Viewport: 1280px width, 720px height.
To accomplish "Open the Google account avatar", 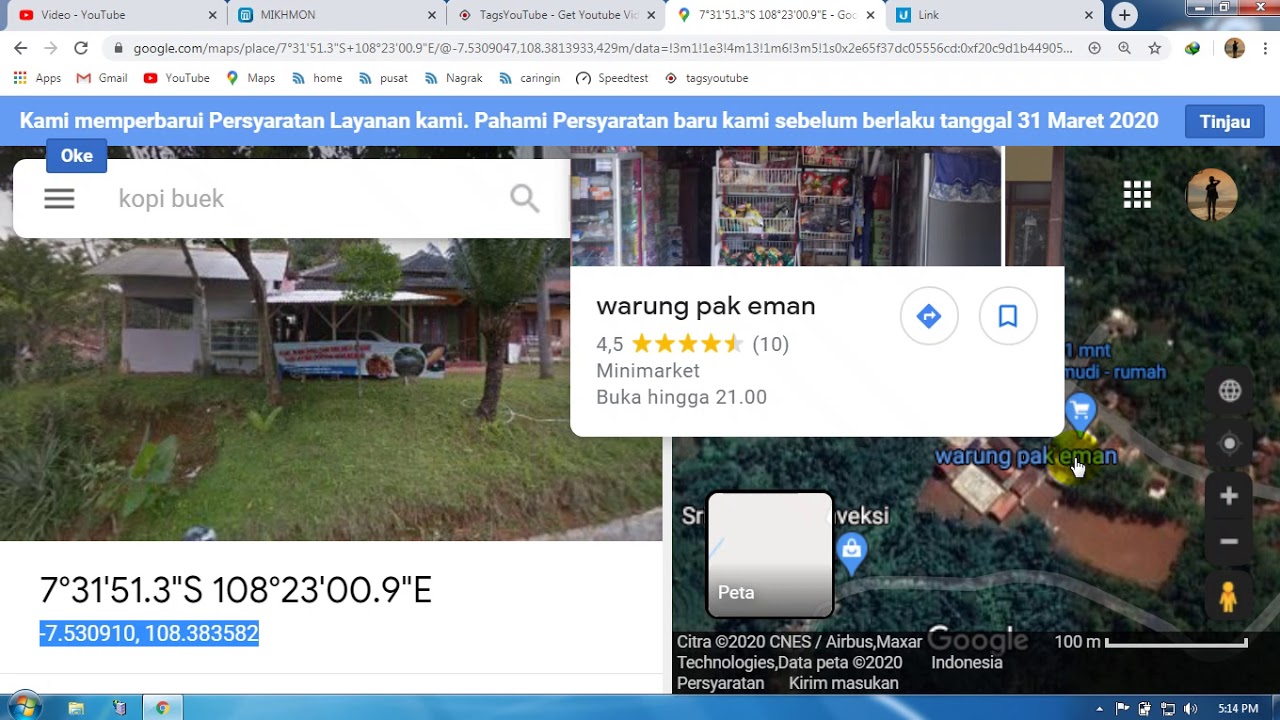I will point(1211,195).
